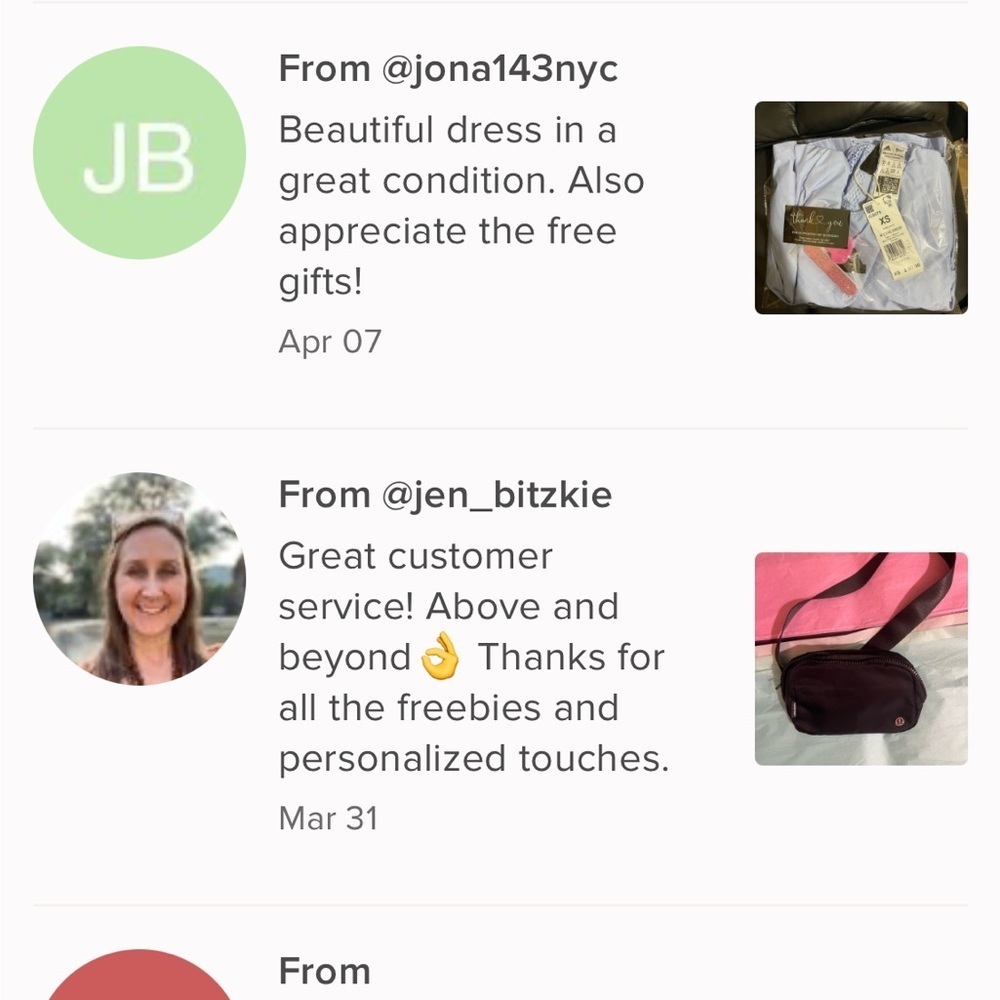Open the @jen_bitzkie username
Viewport: 1000px width, 1000px height.
497,494
